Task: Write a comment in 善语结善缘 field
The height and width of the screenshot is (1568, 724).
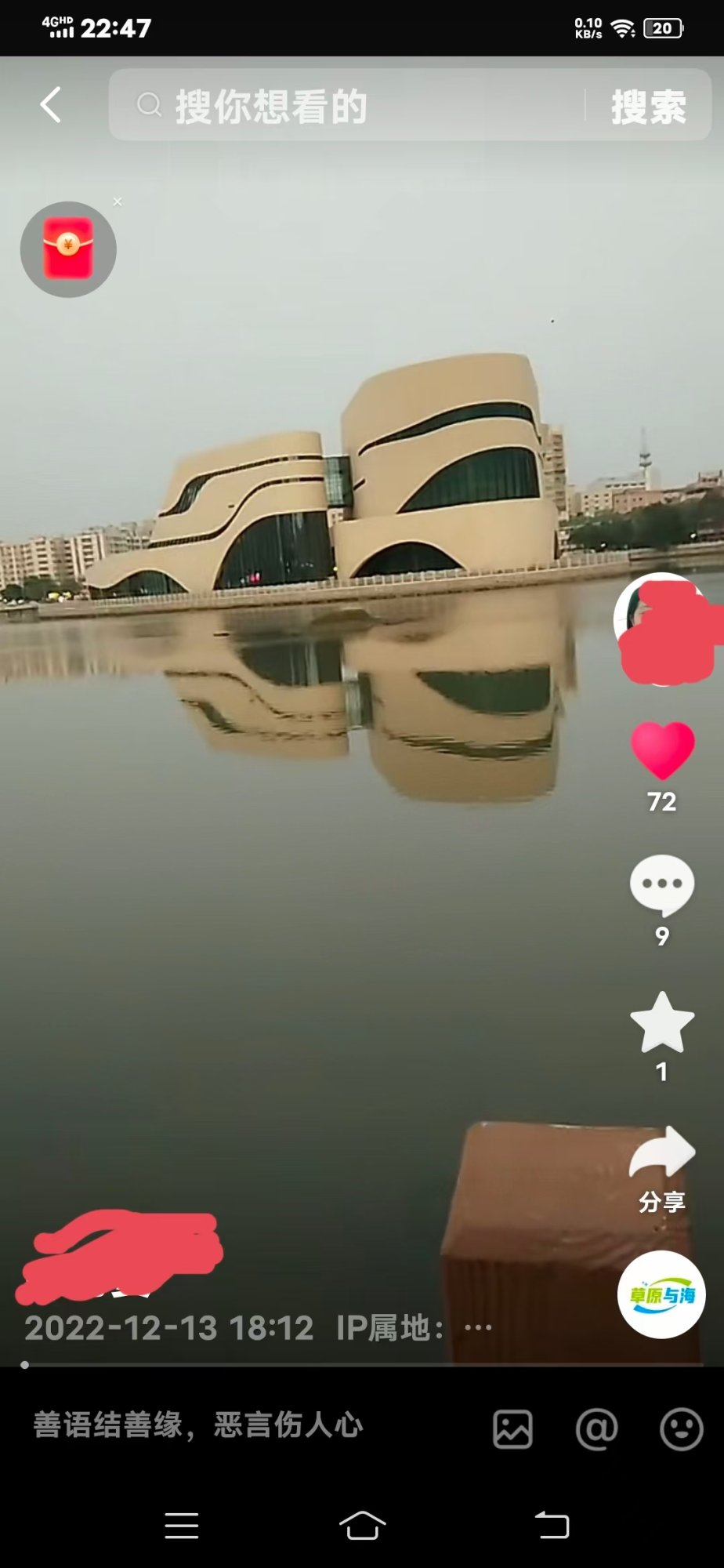Action: (235, 1425)
